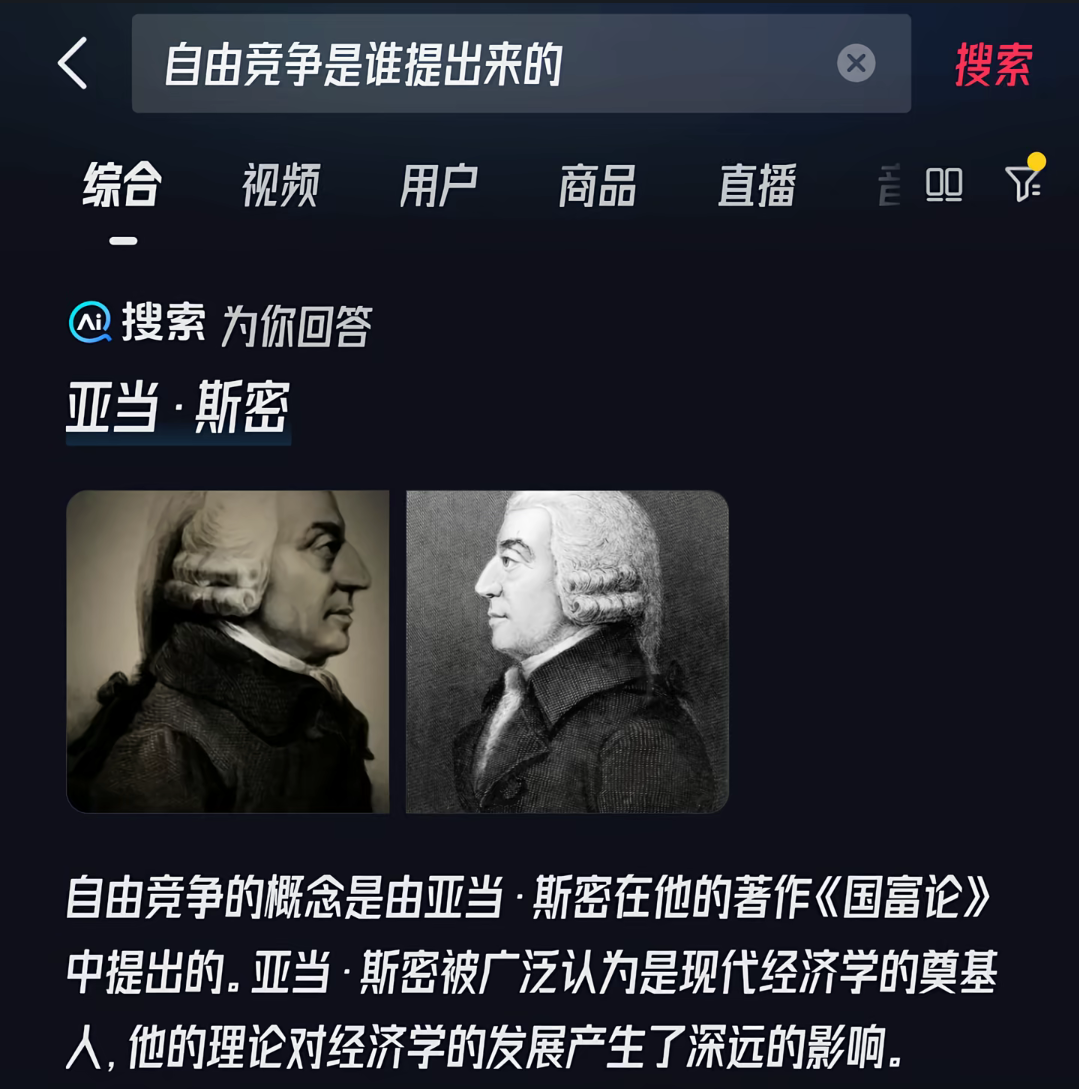The height and width of the screenshot is (1089, 1079).
Task: View the right Adam Smith engraving
Action: [x=567, y=651]
